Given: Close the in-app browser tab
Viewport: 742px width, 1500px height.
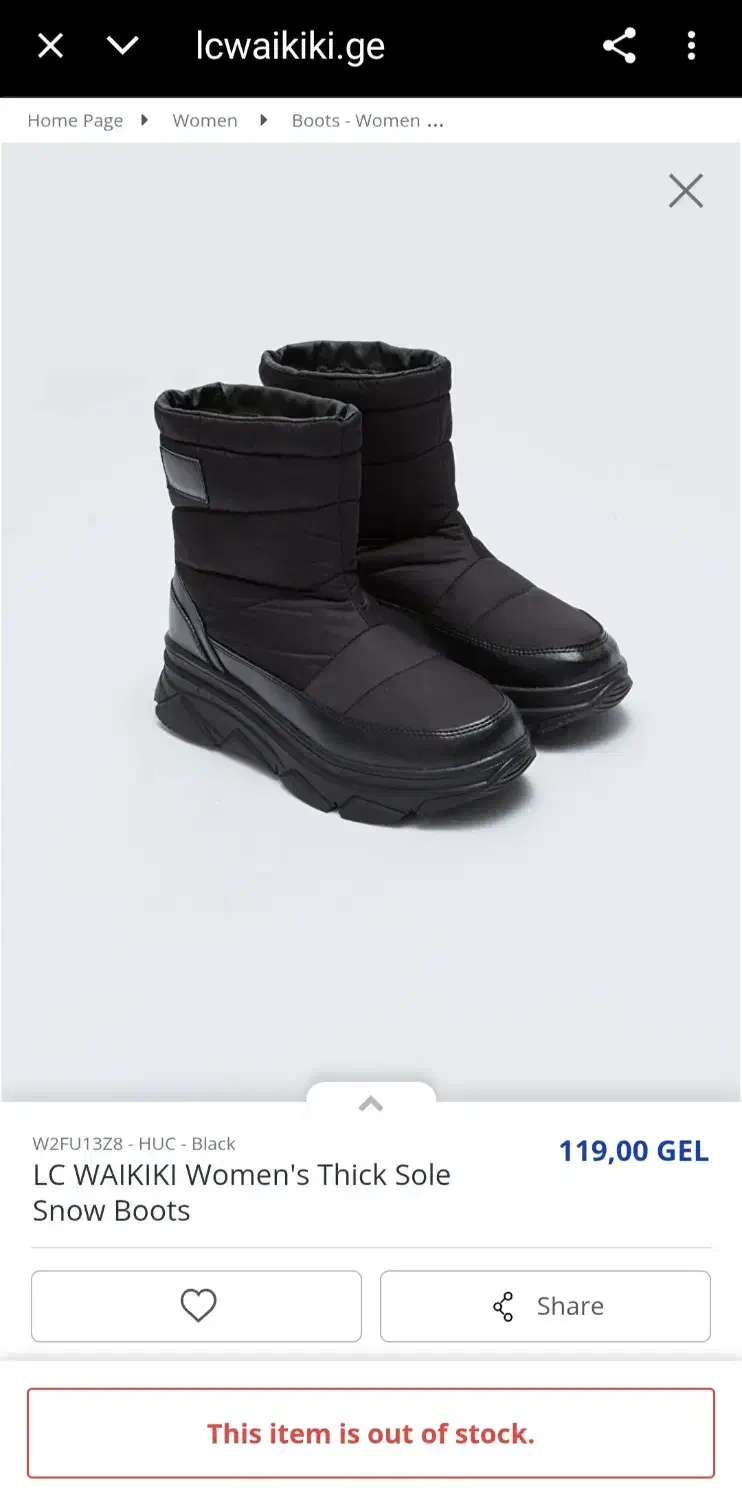Looking at the screenshot, I should pyautogui.click(x=50, y=46).
